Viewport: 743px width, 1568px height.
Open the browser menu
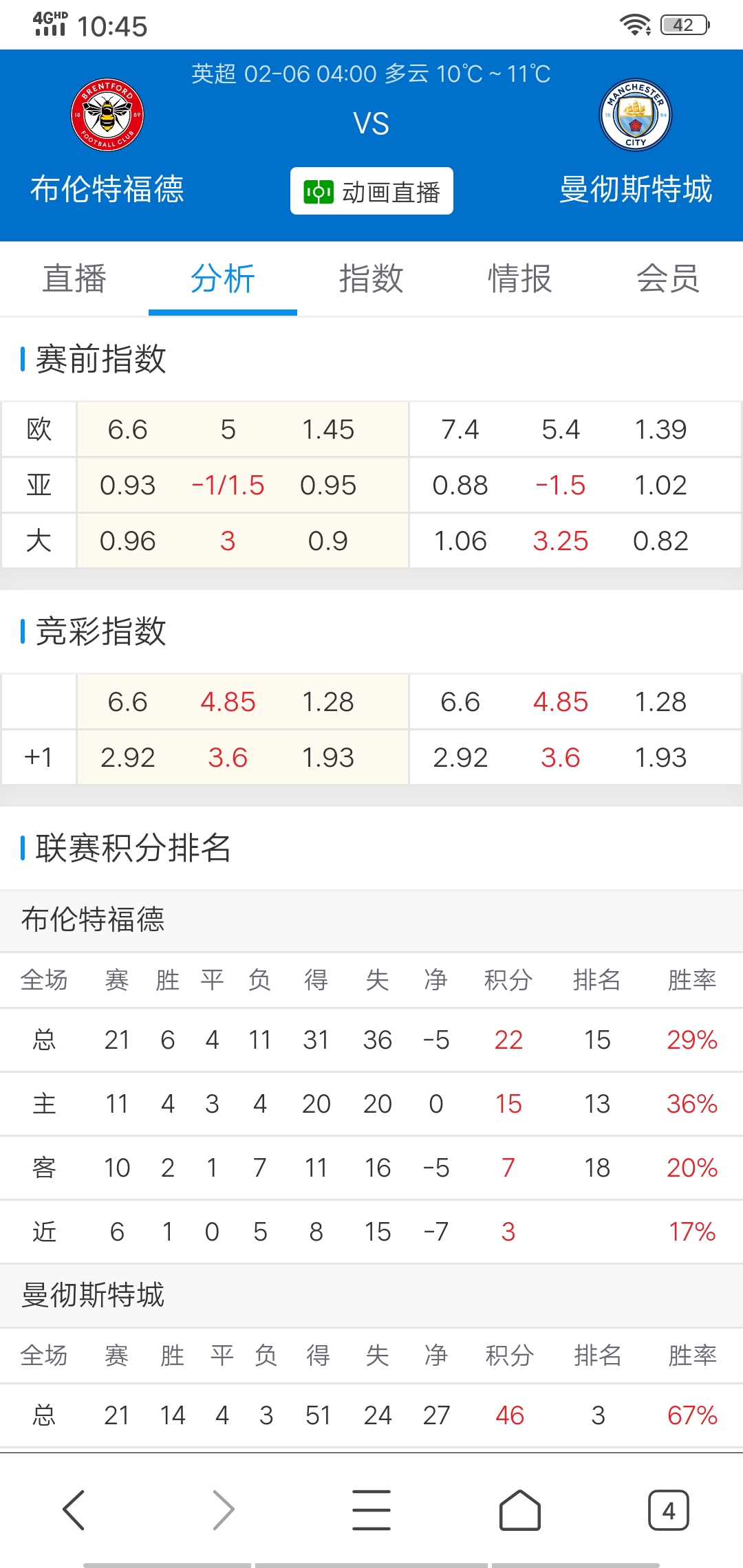pos(371,1510)
